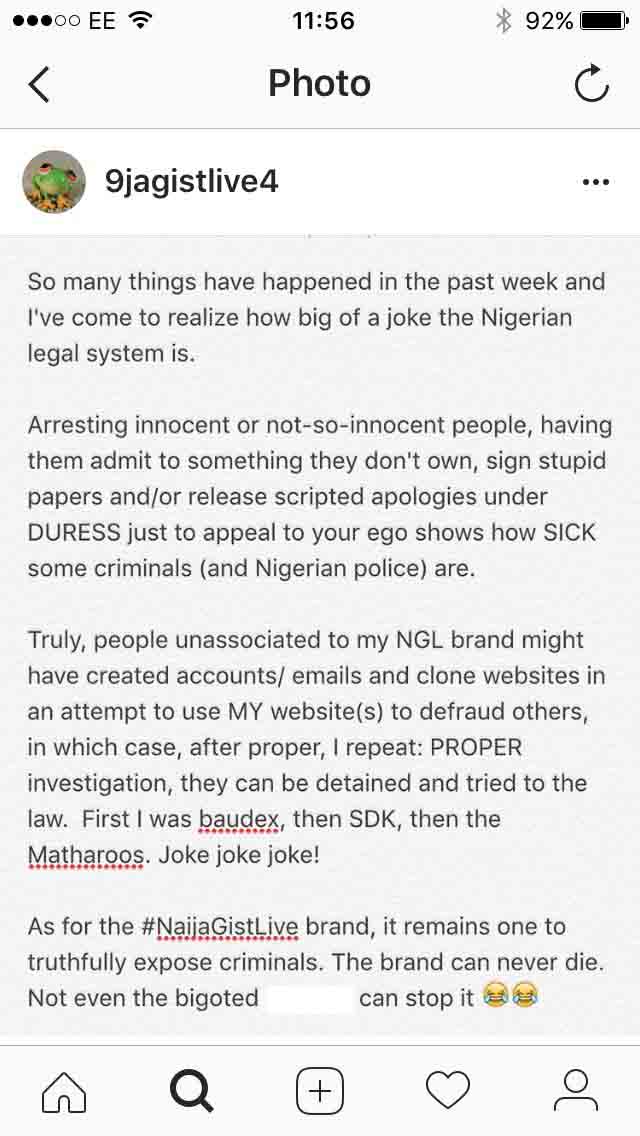This screenshot has width=640, height=1136.
Task: Open the post's three-dot options menu
Action: coord(595,182)
